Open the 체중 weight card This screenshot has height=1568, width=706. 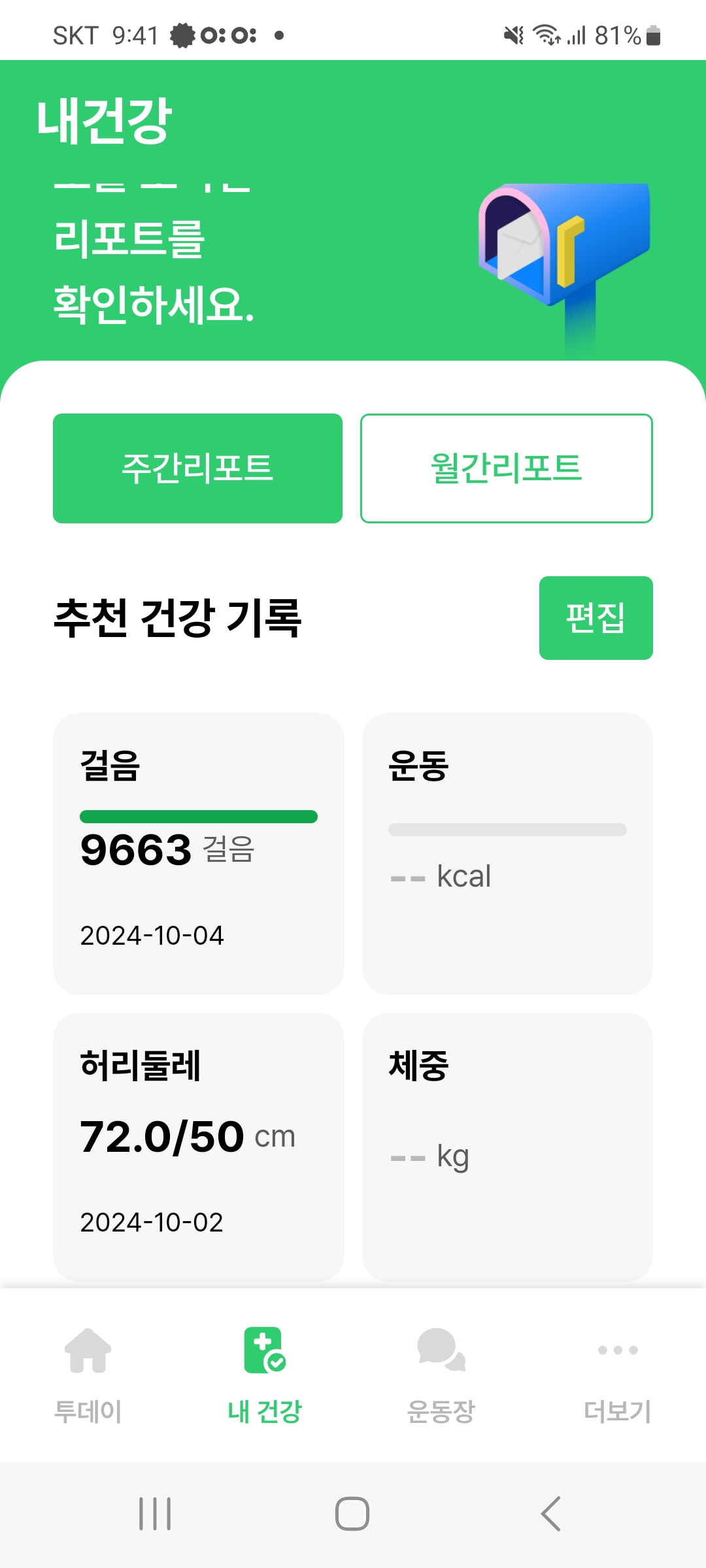507,1147
